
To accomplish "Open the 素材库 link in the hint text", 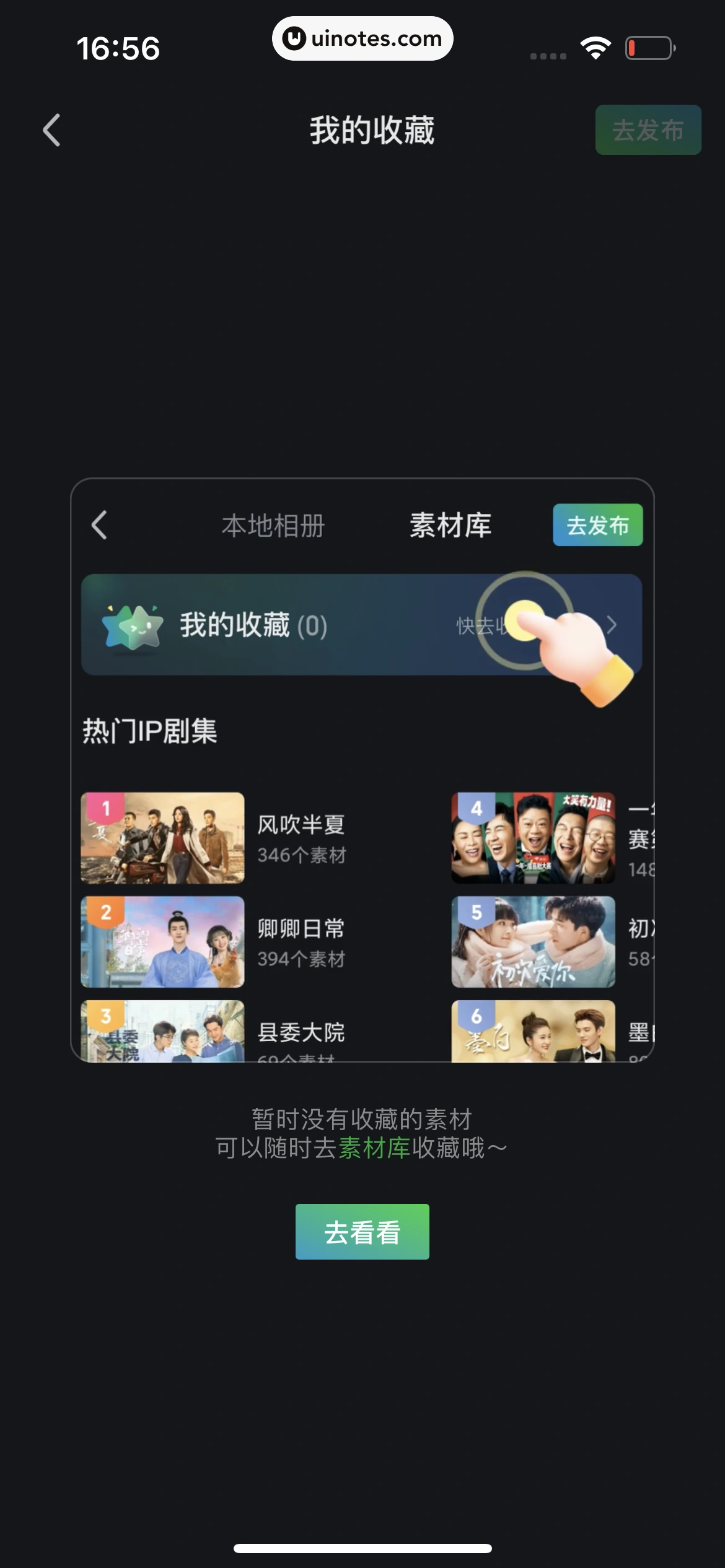I will [374, 1149].
